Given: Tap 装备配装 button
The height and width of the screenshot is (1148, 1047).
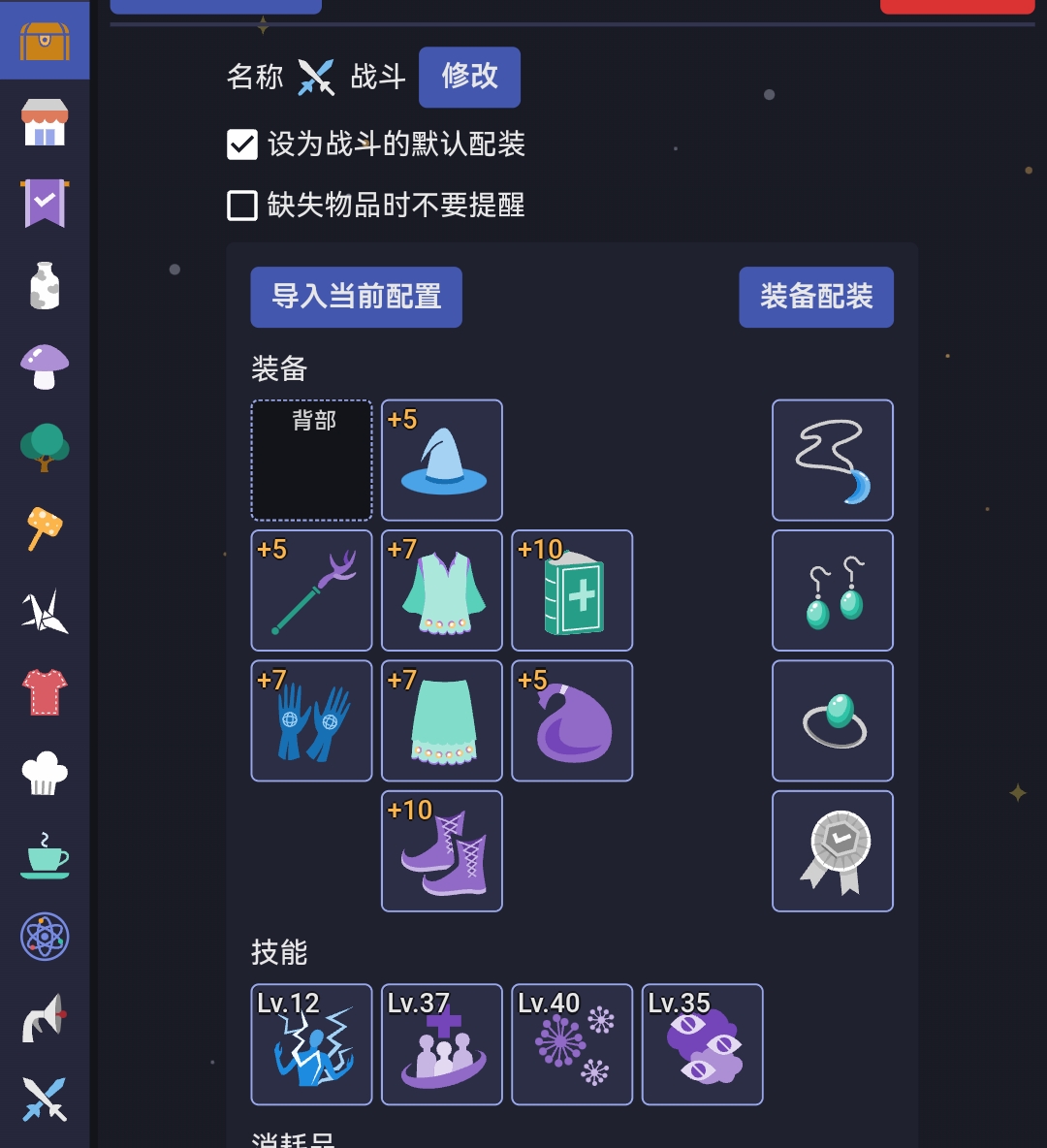Looking at the screenshot, I should click(815, 297).
